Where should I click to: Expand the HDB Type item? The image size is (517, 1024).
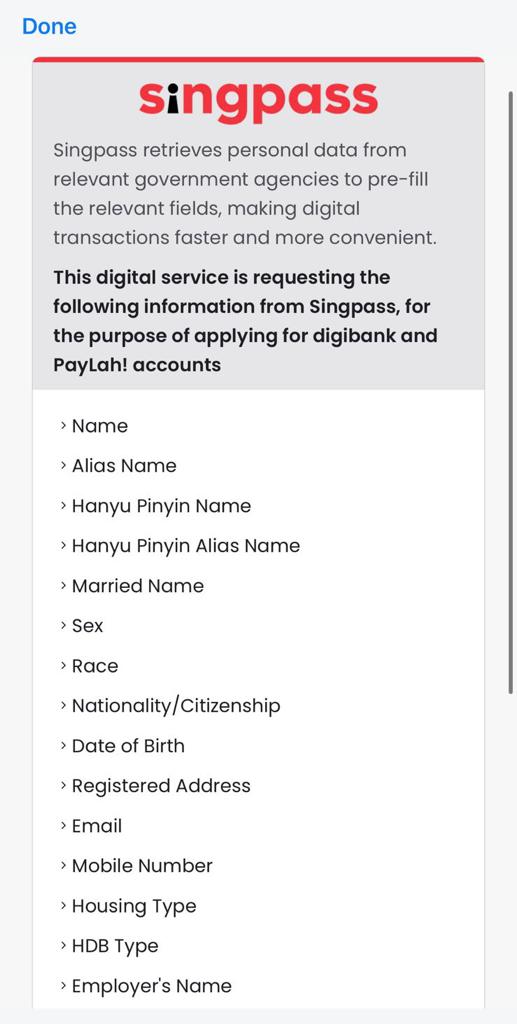pyautogui.click(x=109, y=946)
